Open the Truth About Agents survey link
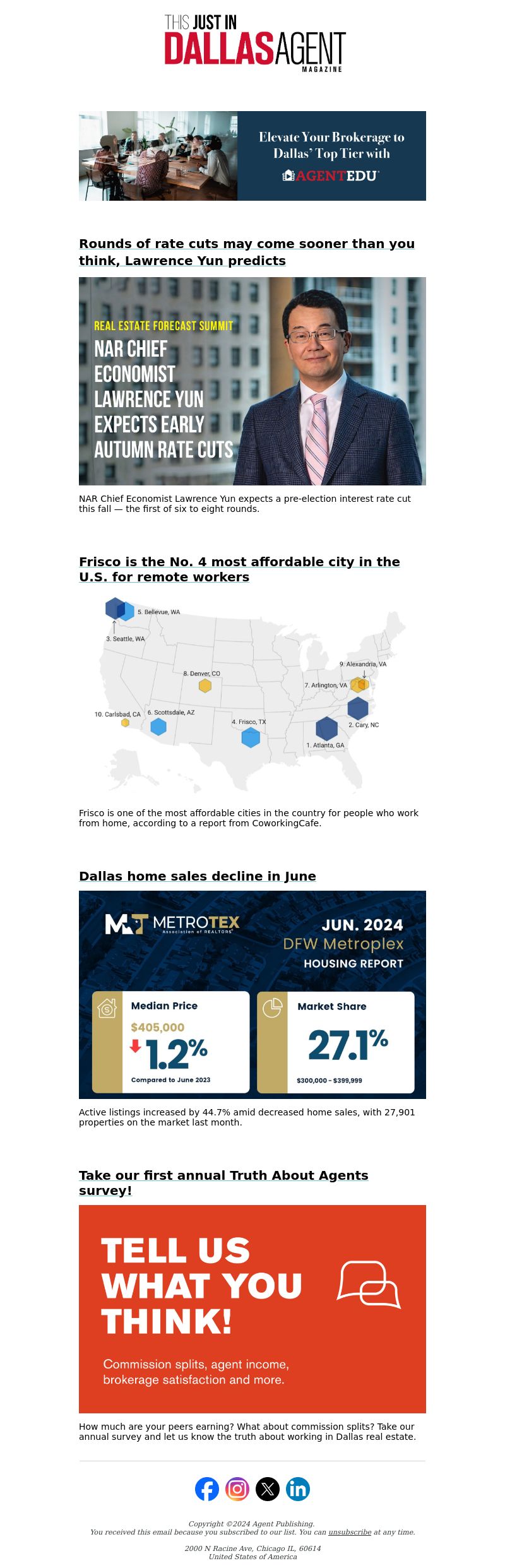Screen dimensions: 505x1568 [x=223, y=1182]
